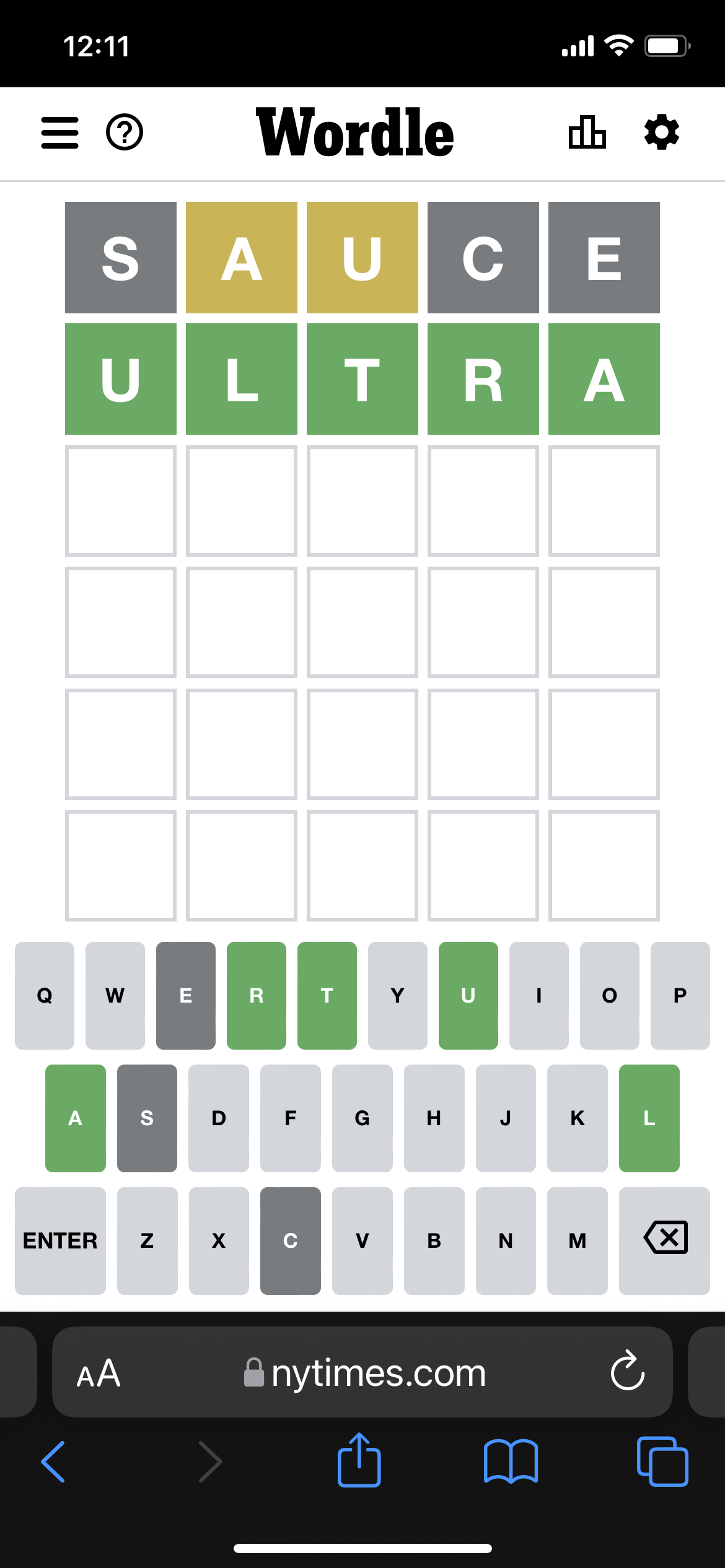Viewport: 725px width, 1568px height.
Task: Tap the ENTER key
Action: tap(60, 1240)
